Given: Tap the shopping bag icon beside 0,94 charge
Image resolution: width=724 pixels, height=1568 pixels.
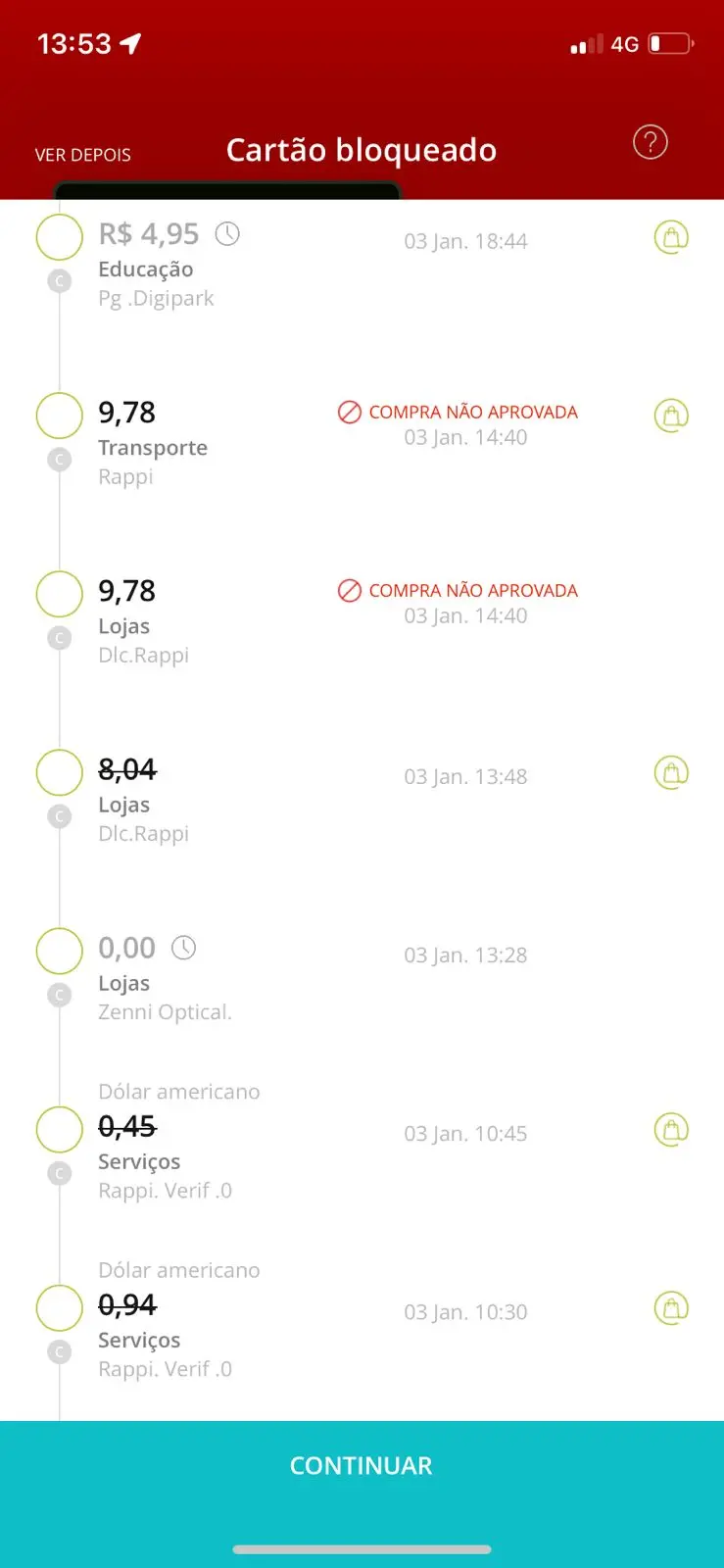Looking at the screenshot, I should [671, 1308].
